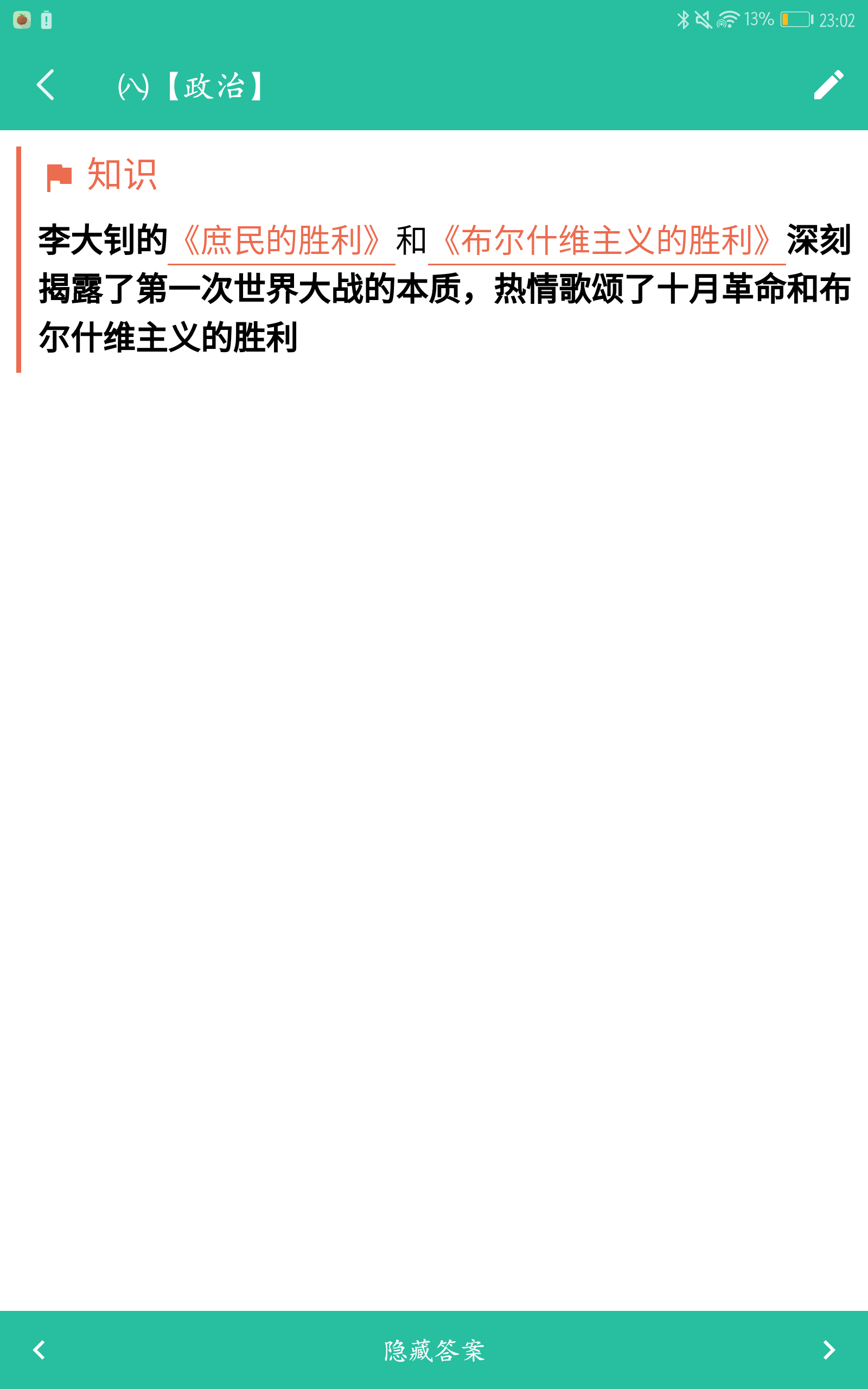Tap the 隐藏答案 button

pos(434,1350)
